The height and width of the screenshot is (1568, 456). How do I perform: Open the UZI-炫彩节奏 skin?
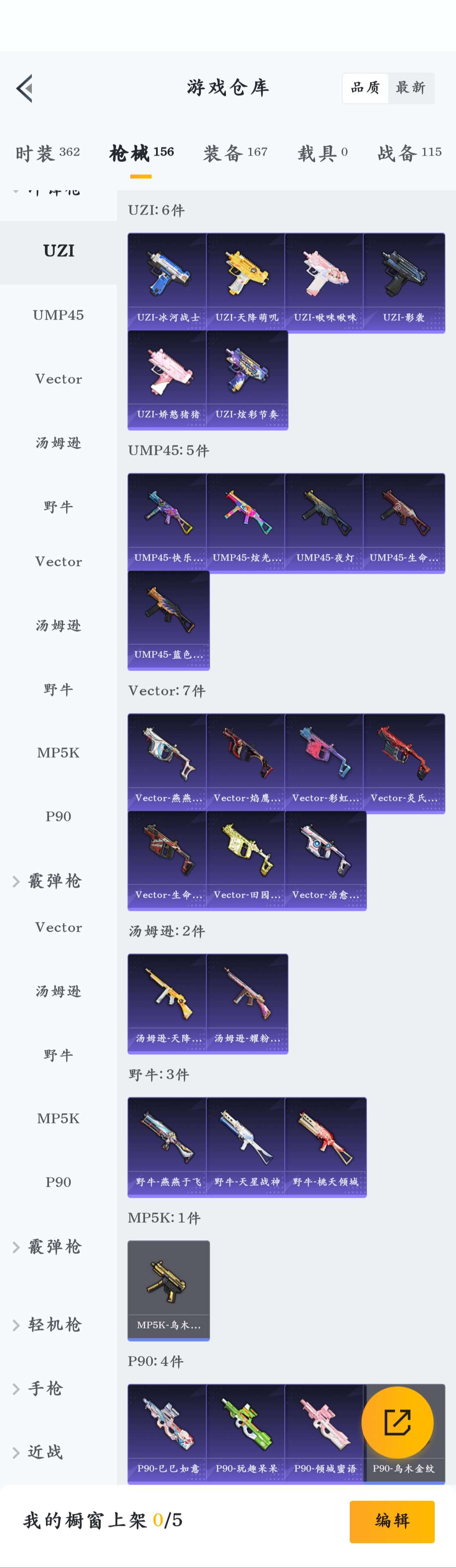coord(246,379)
